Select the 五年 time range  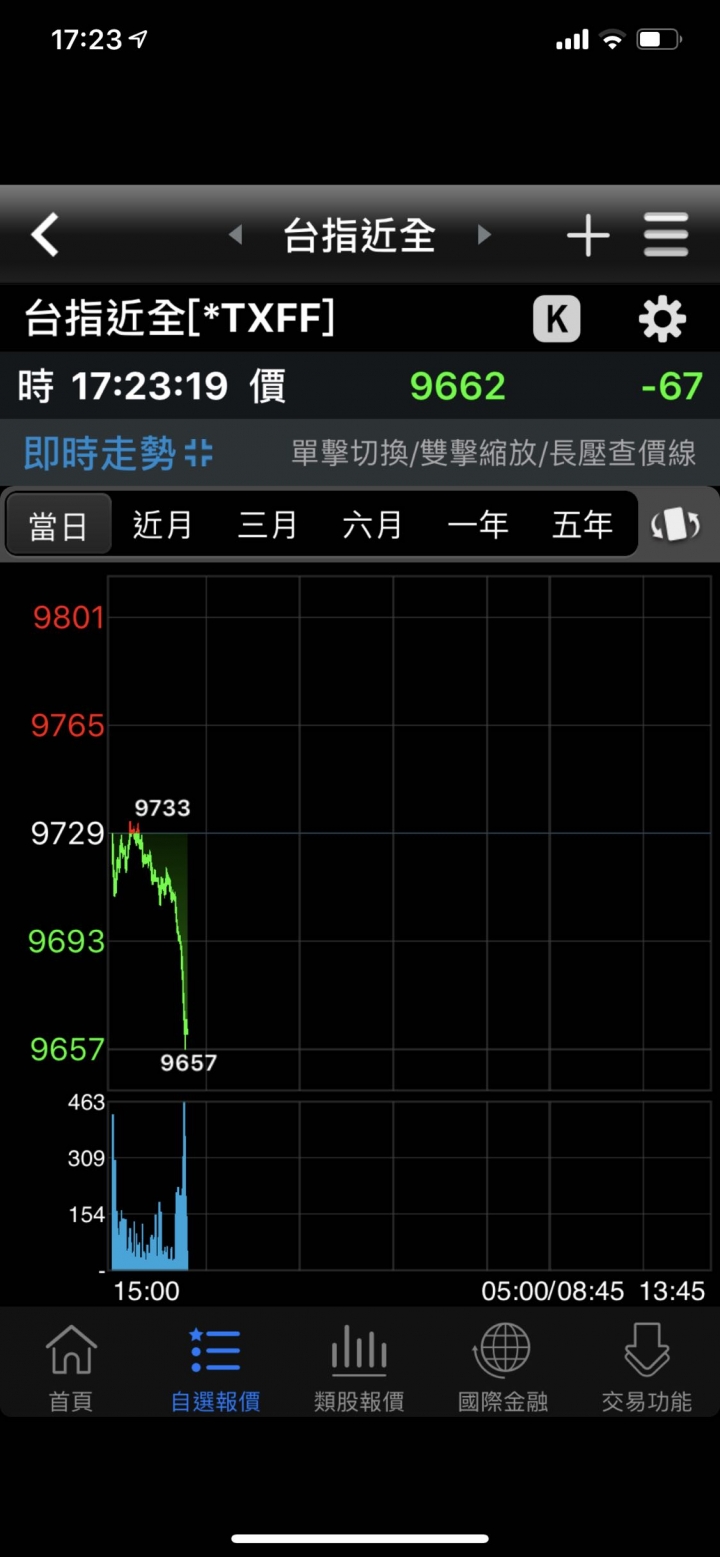point(582,524)
